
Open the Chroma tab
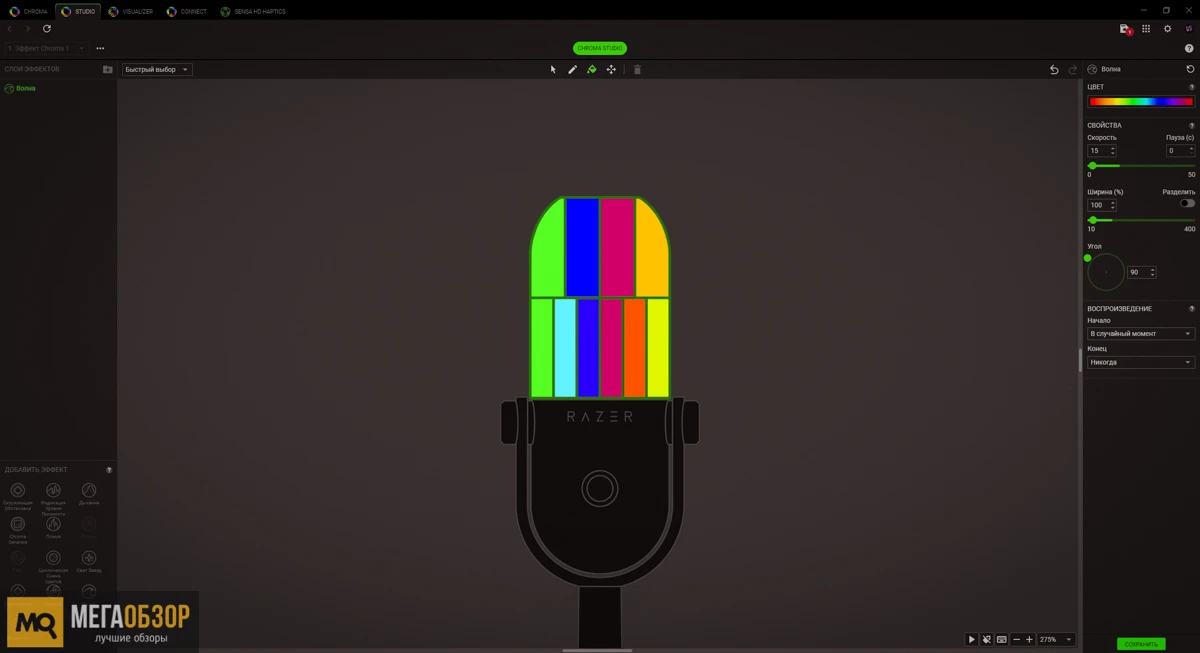click(x=30, y=11)
